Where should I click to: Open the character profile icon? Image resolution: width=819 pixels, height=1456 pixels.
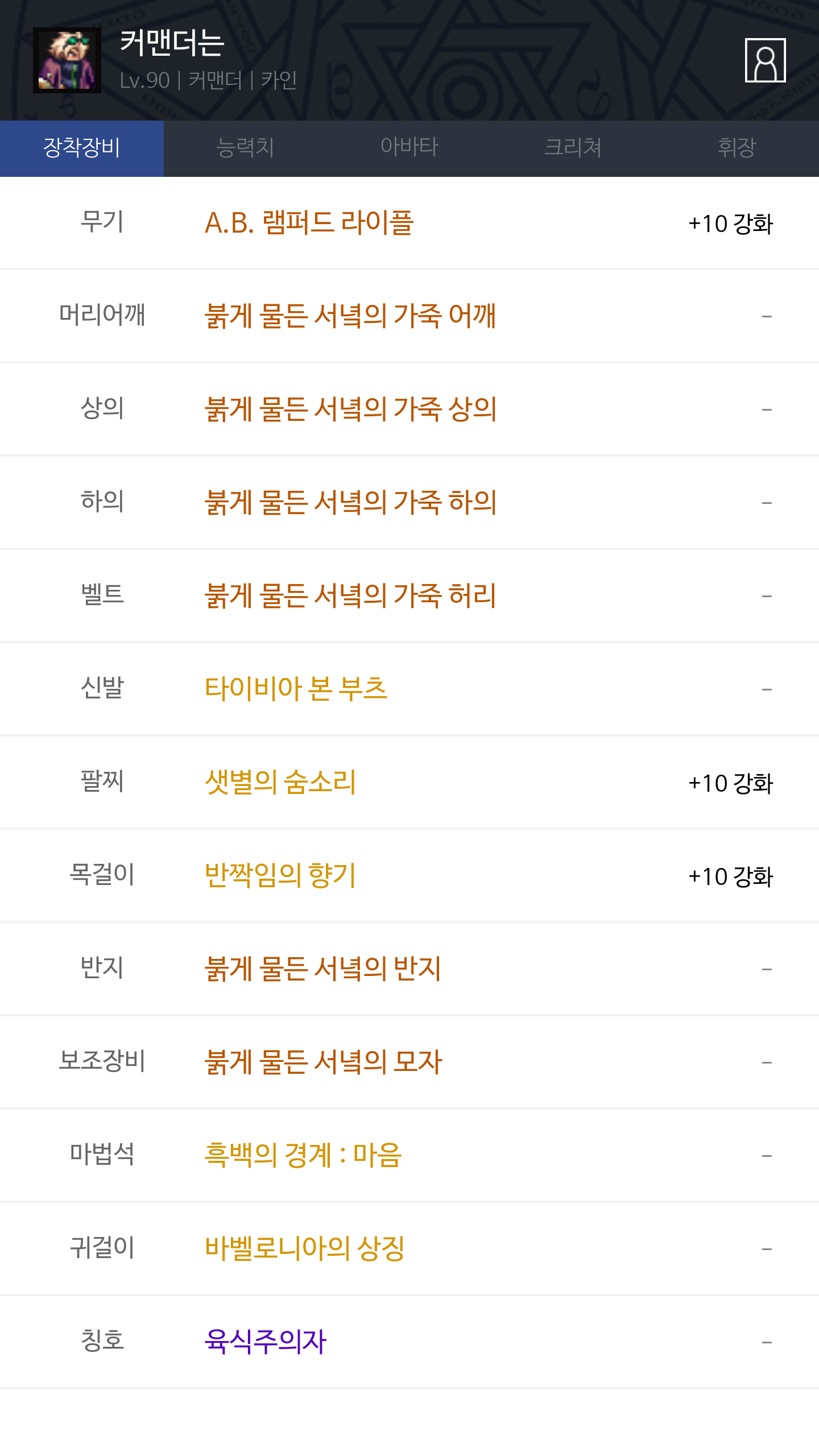click(765, 60)
